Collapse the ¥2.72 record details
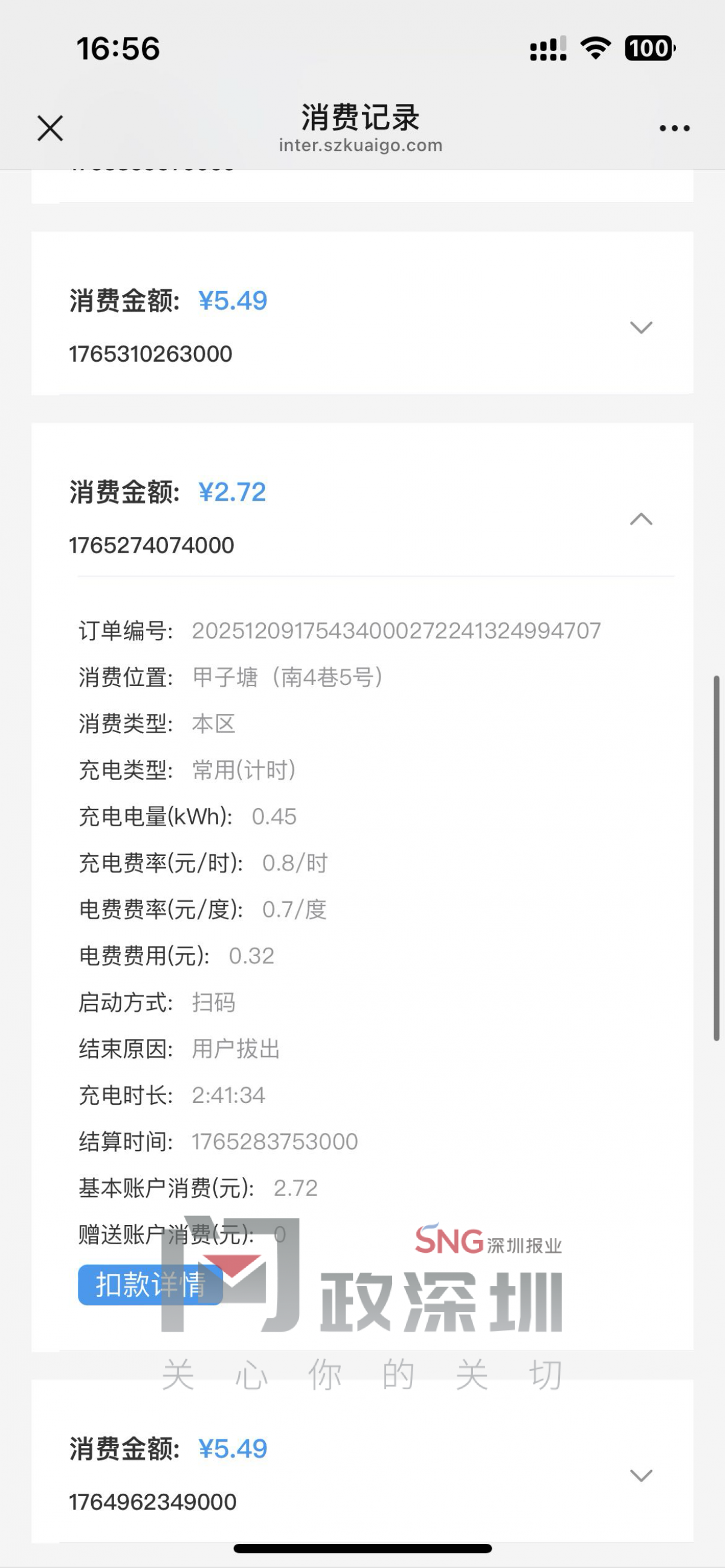Image resolution: width=725 pixels, height=1568 pixels. [641, 519]
